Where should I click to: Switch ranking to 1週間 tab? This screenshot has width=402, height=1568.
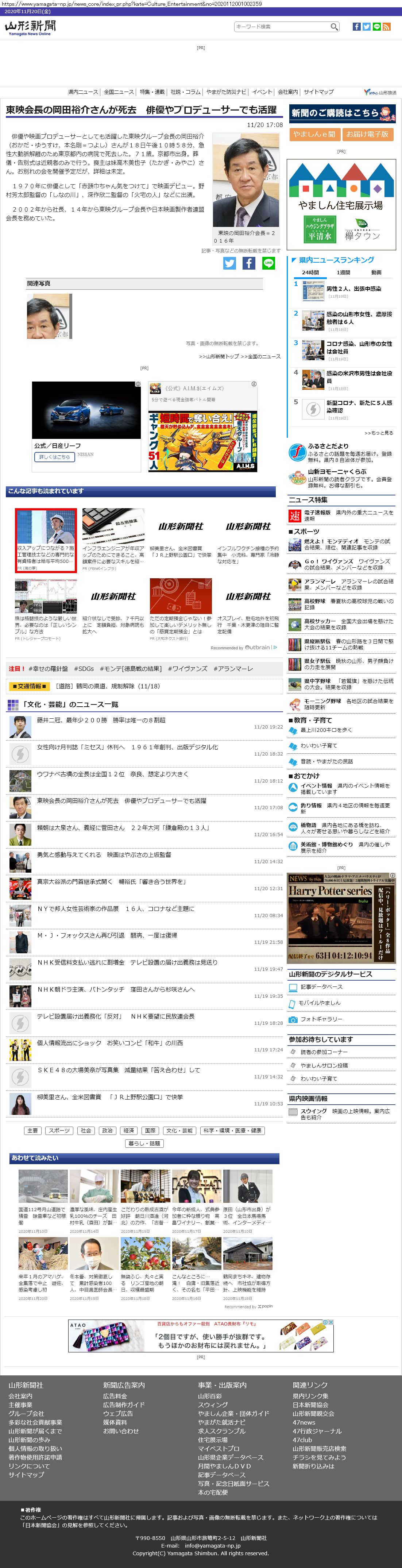tap(344, 273)
